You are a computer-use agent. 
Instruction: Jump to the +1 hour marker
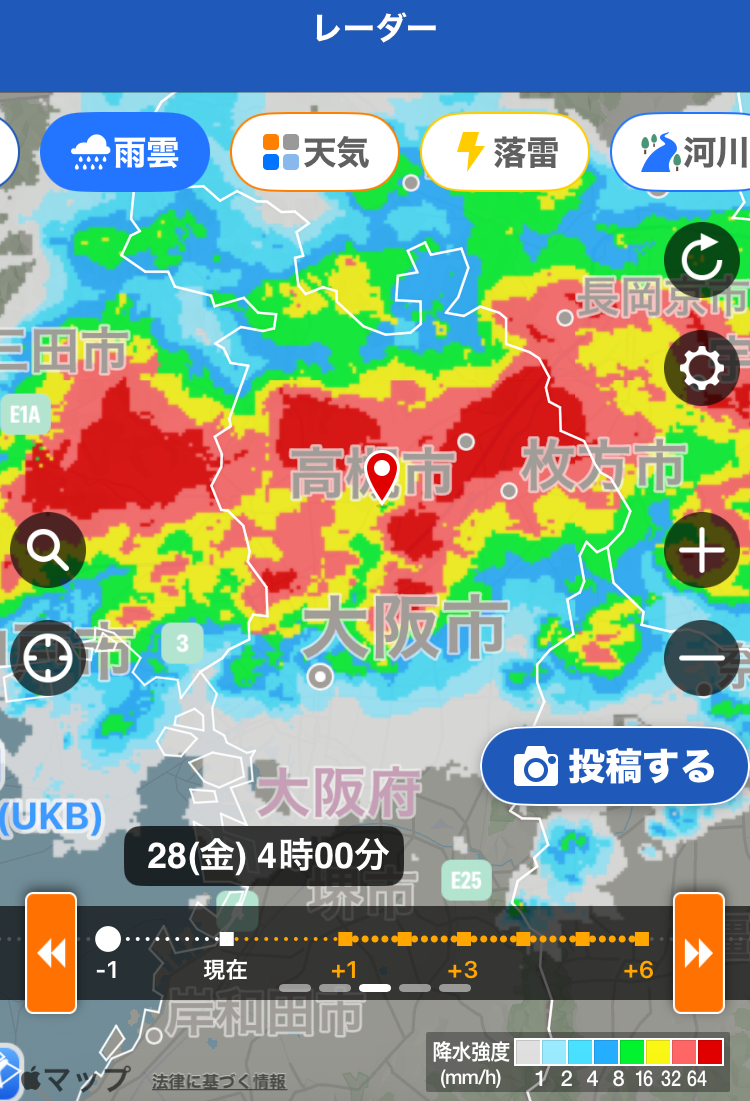pos(345,939)
